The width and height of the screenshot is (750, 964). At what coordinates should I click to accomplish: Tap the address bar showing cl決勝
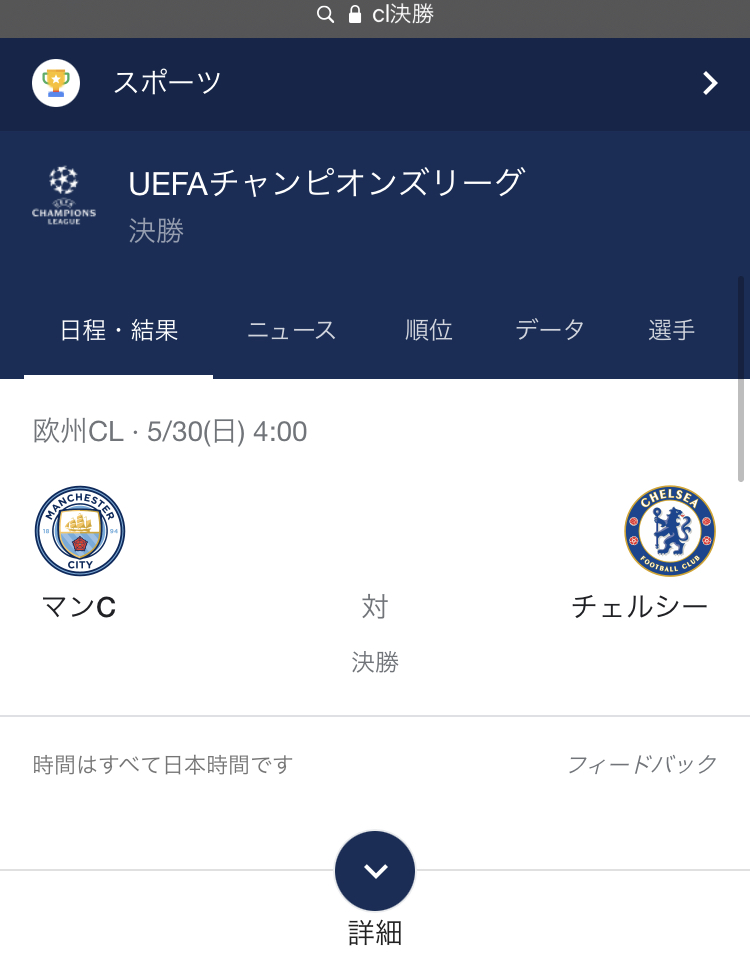[375, 15]
